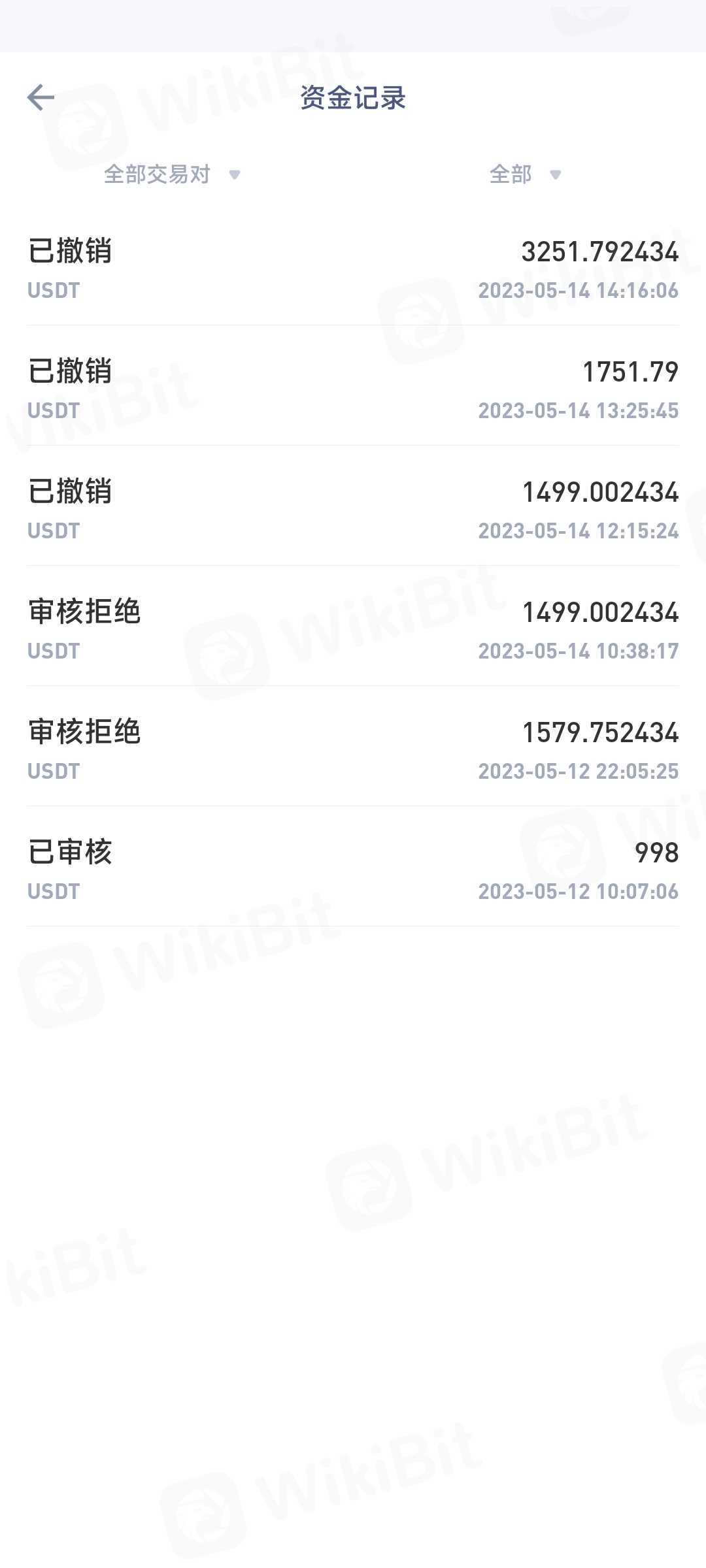Viewport: 706px width, 1568px height.
Task: View the 已撤销 record of 1751.79 USDT
Action: click(x=353, y=389)
